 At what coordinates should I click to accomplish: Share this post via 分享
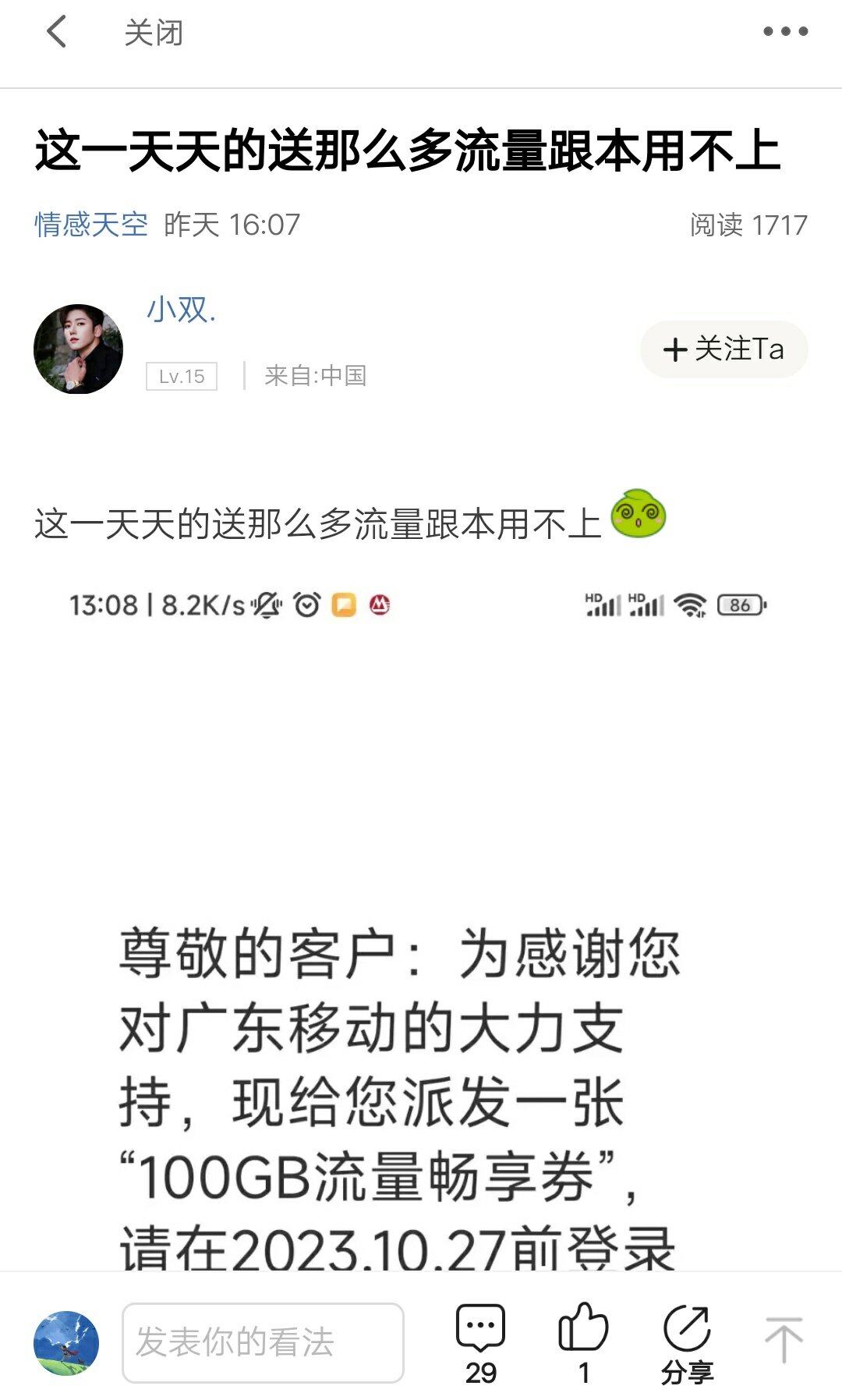[x=687, y=1342]
